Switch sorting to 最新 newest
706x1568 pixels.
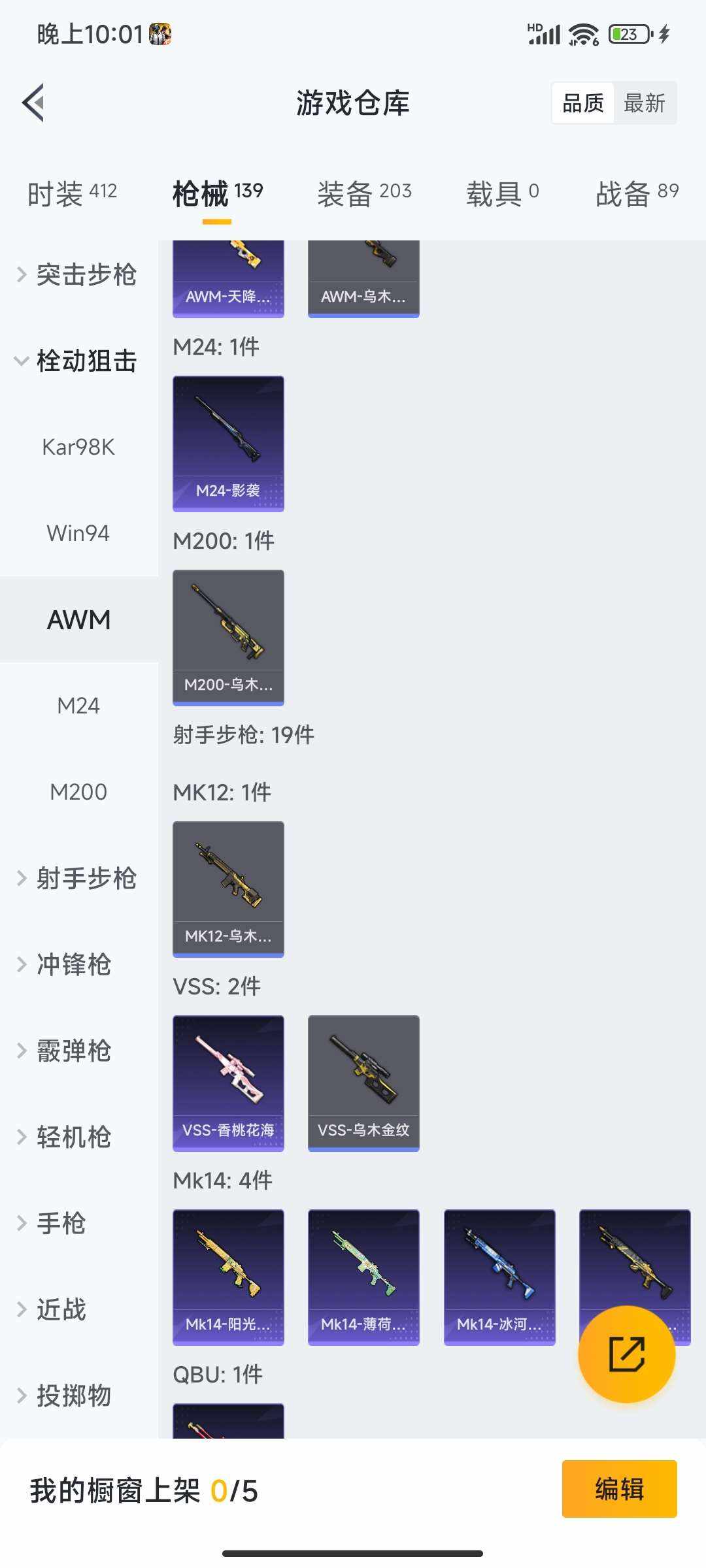tap(645, 103)
